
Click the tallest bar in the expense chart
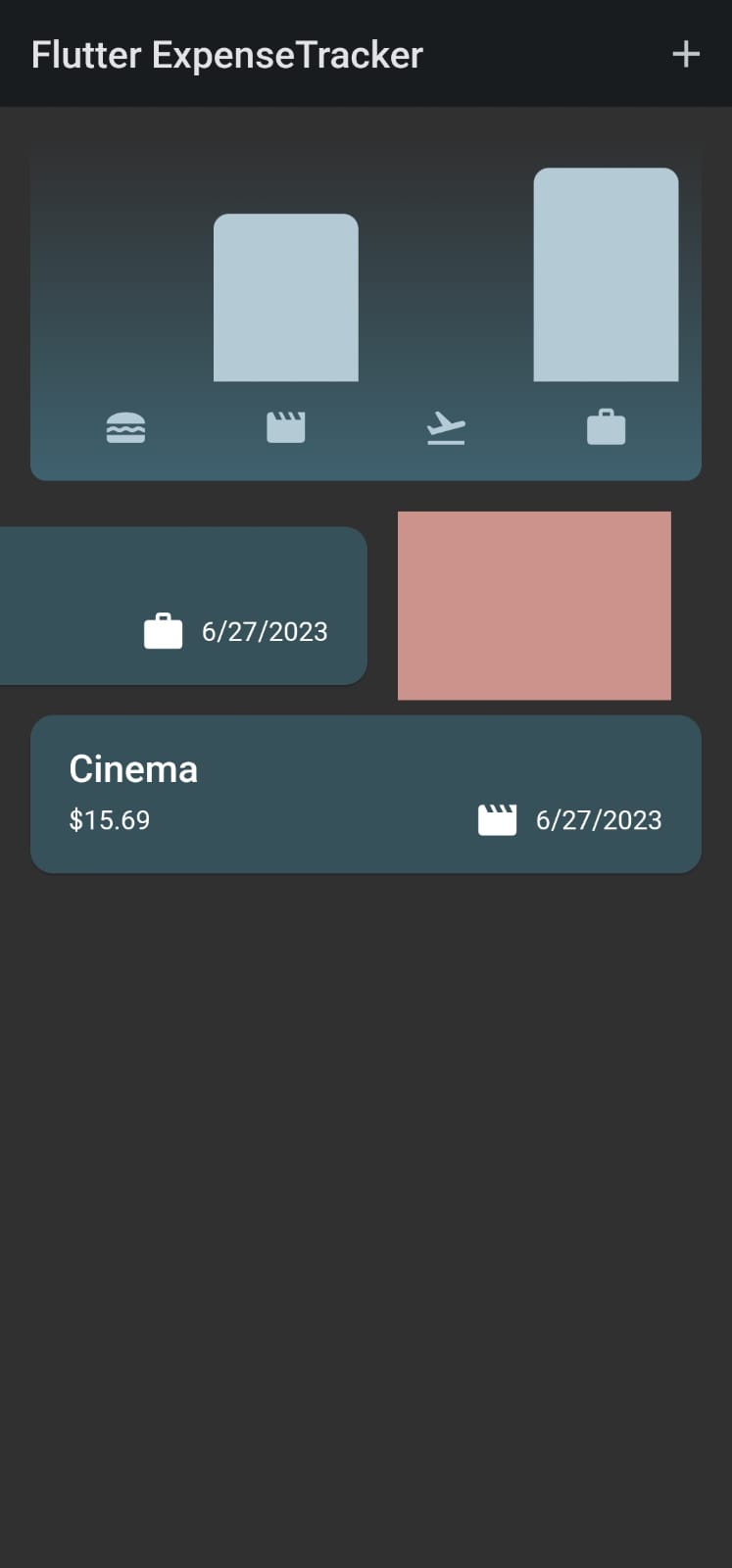(606, 274)
